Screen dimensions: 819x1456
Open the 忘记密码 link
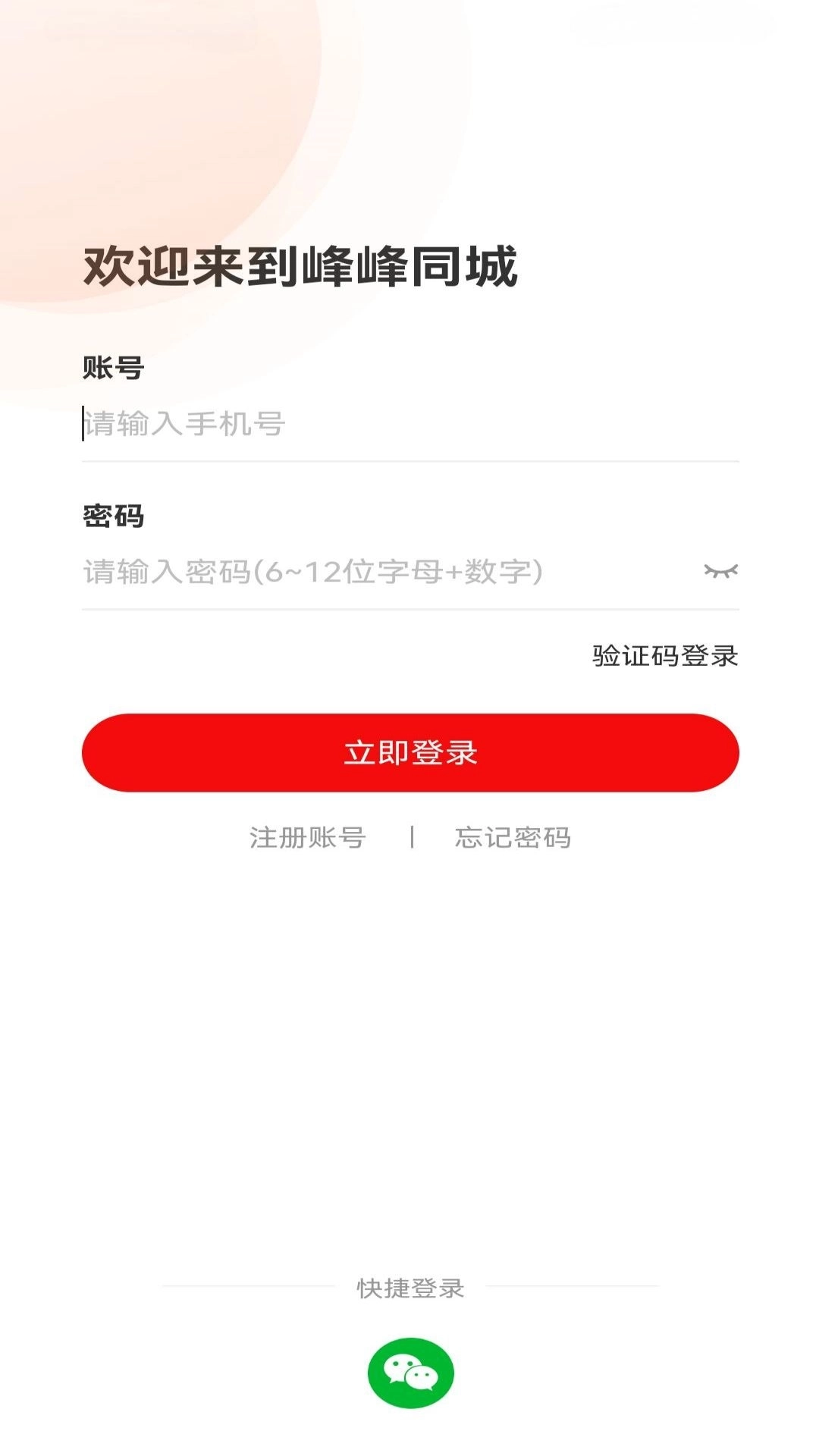(513, 838)
